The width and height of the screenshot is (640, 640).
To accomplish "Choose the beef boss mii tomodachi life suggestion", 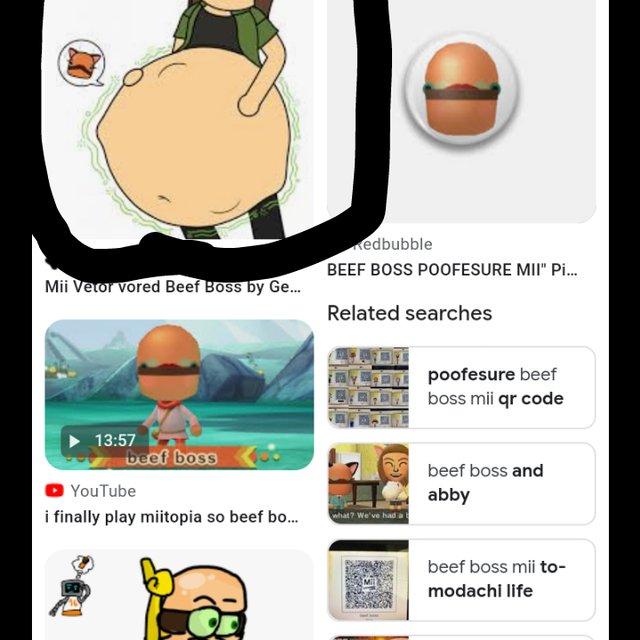I will [x=461, y=579].
